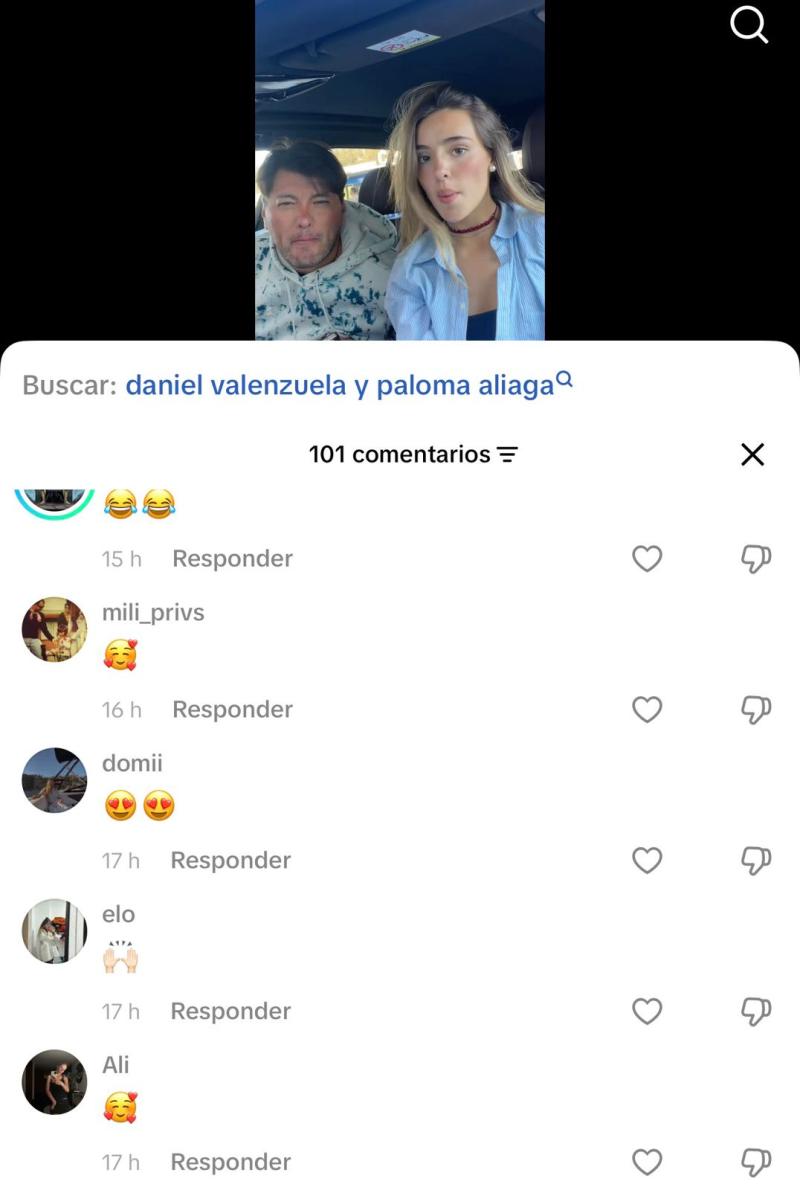Open the search icon in top right corner

pos(749,25)
